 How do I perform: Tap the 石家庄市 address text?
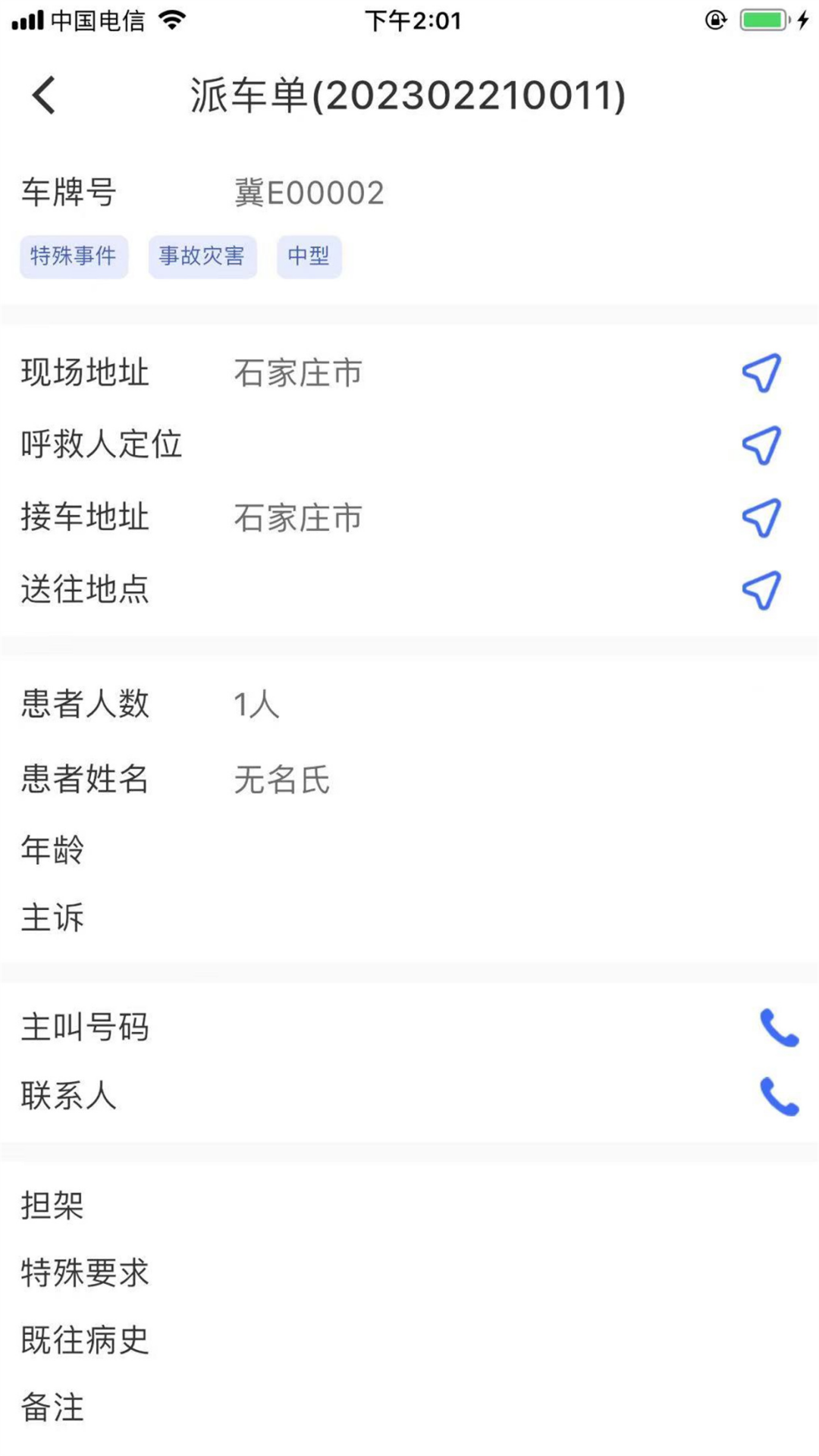[x=298, y=372]
